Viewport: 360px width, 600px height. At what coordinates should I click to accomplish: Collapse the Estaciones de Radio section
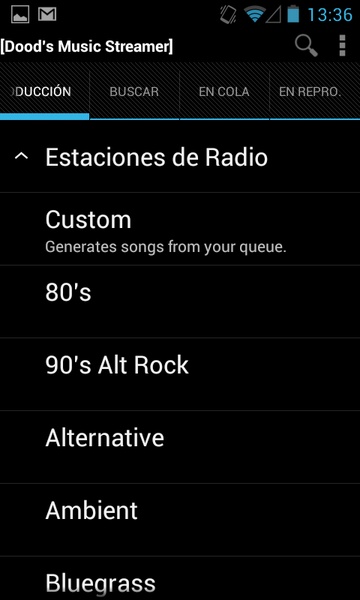point(180,157)
